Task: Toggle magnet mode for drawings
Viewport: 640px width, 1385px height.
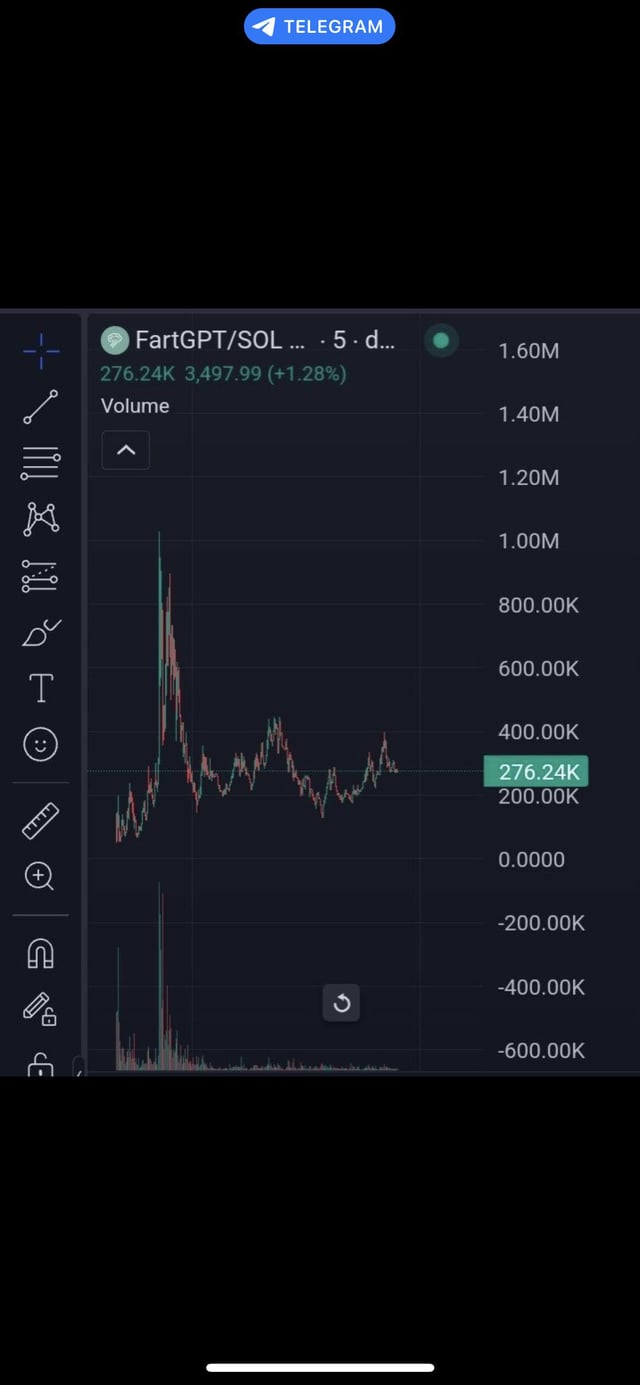Action: coord(40,954)
